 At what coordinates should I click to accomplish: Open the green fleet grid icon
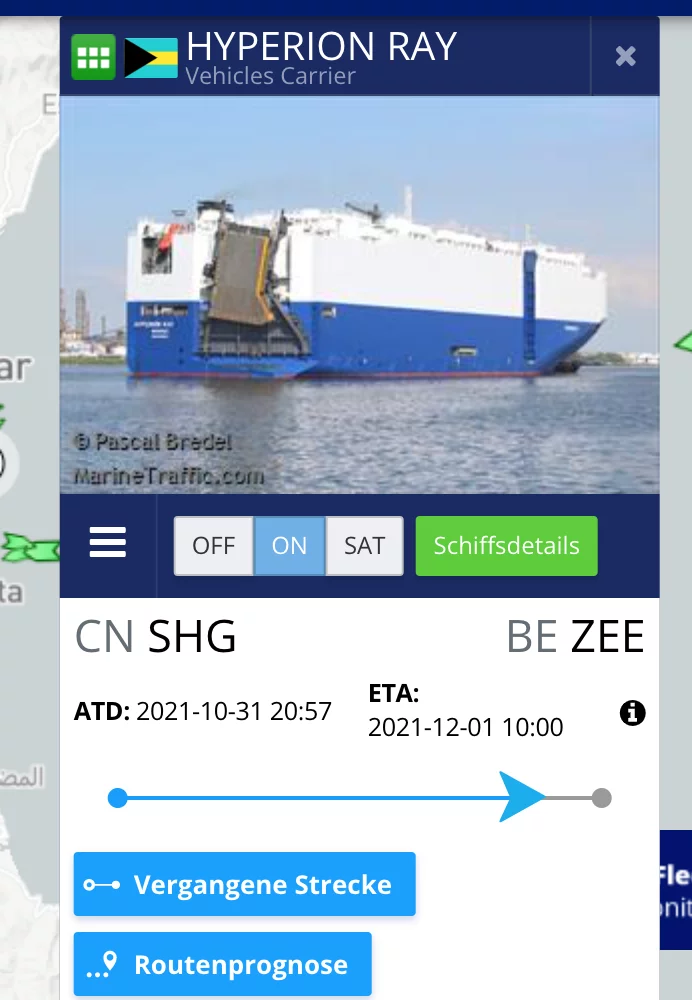(94, 57)
